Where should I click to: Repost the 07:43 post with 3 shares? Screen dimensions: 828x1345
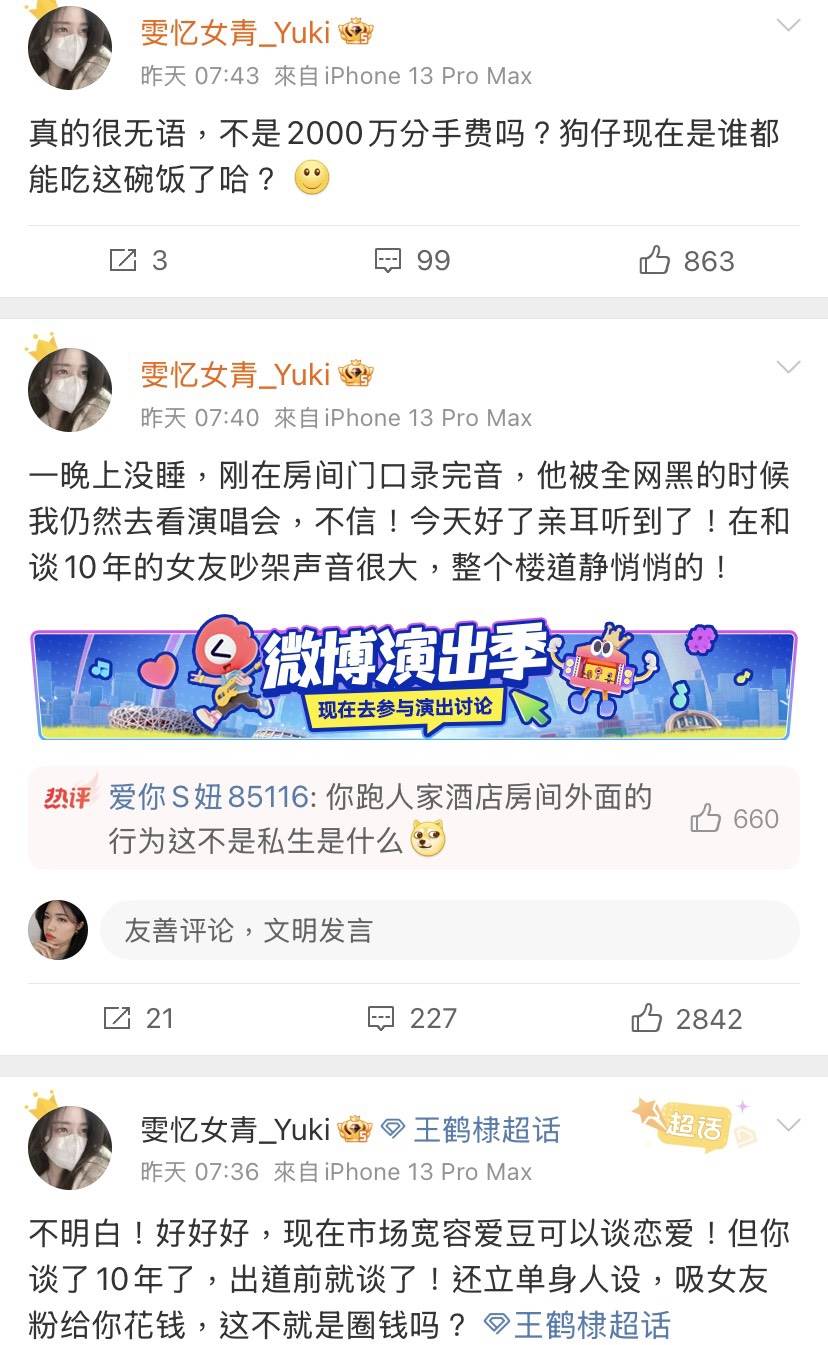[x=137, y=261]
